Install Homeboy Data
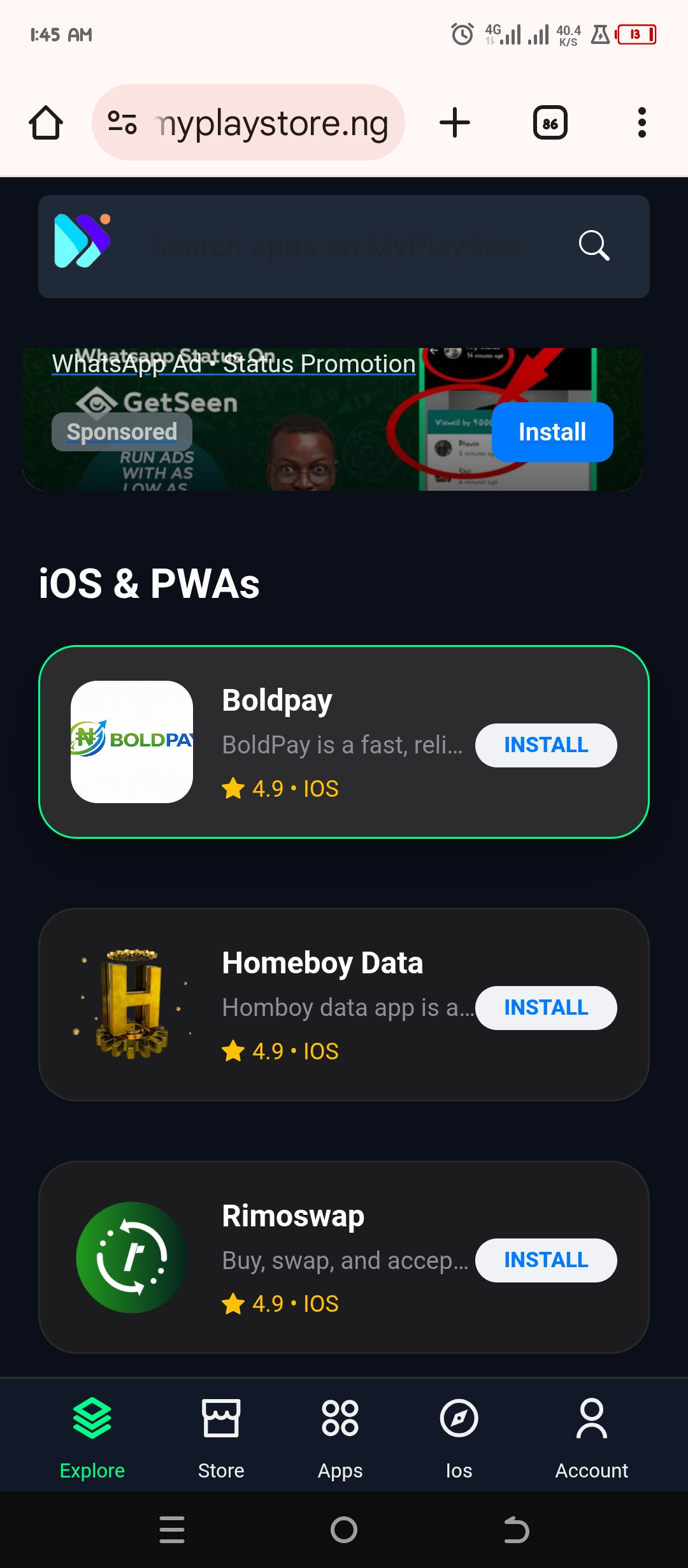This screenshot has height=1568, width=688. point(545,1008)
